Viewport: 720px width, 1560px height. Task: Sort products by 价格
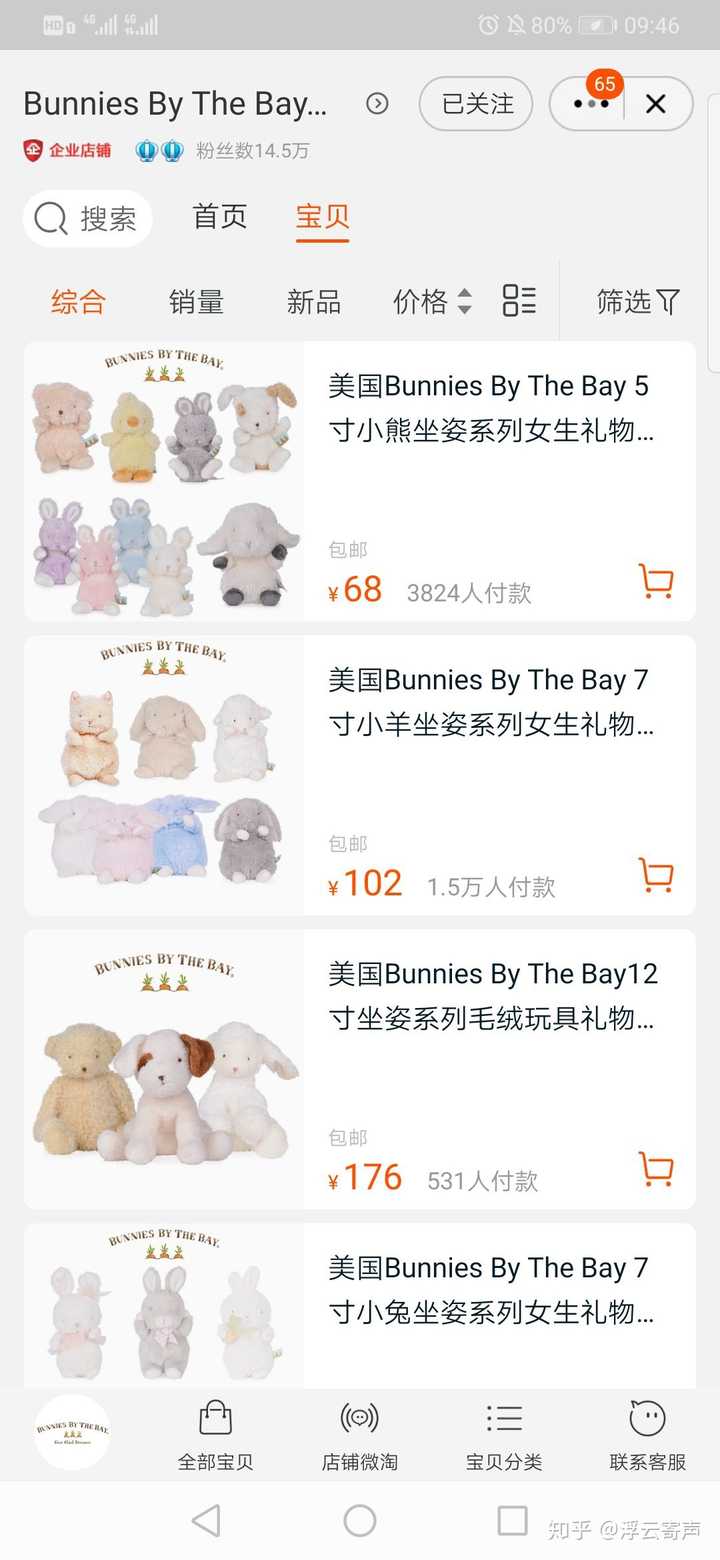pos(432,302)
